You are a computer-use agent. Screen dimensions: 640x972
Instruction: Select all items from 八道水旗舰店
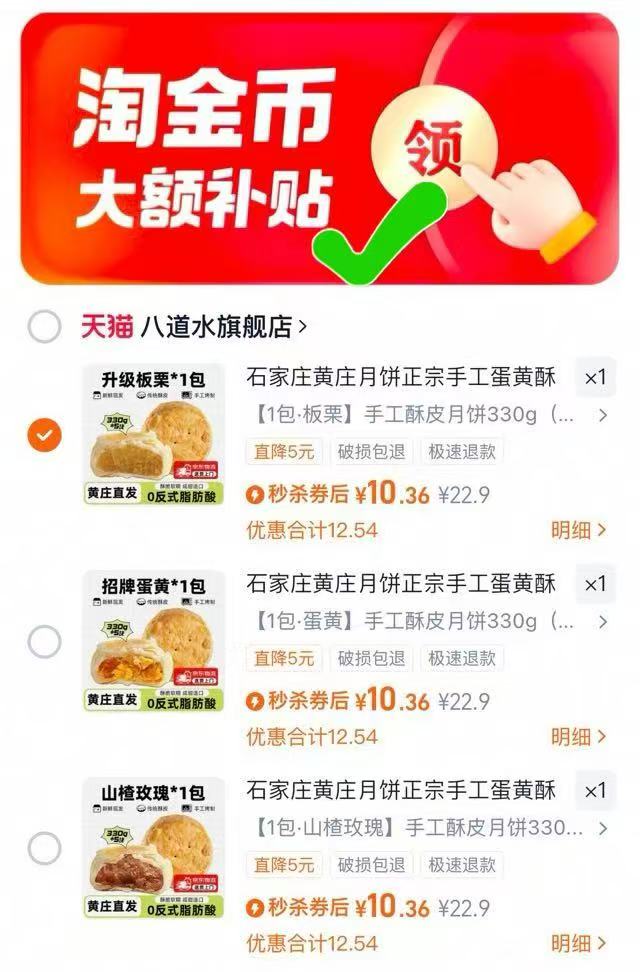click(44, 326)
